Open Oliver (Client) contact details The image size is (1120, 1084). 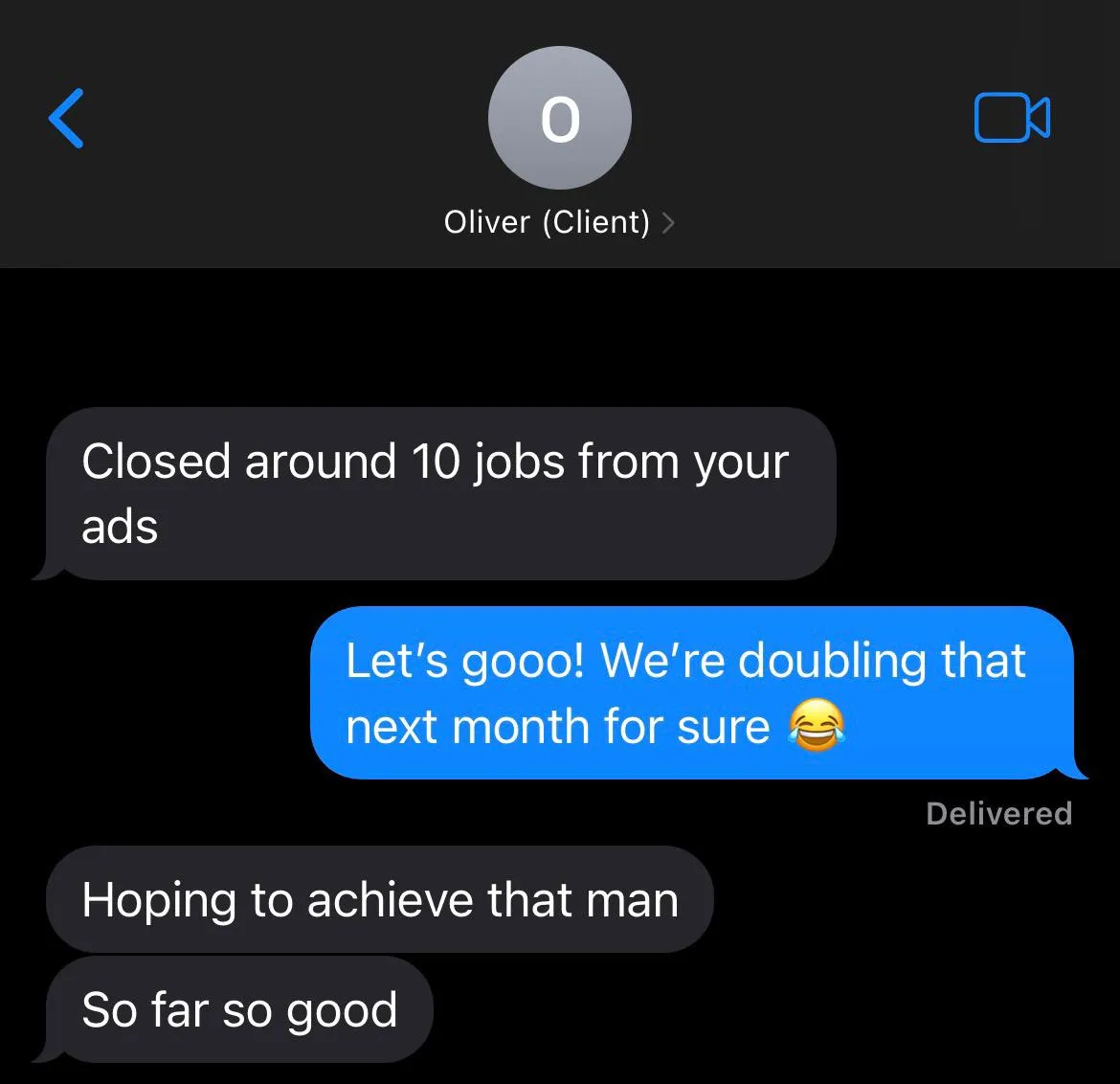click(559, 221)
